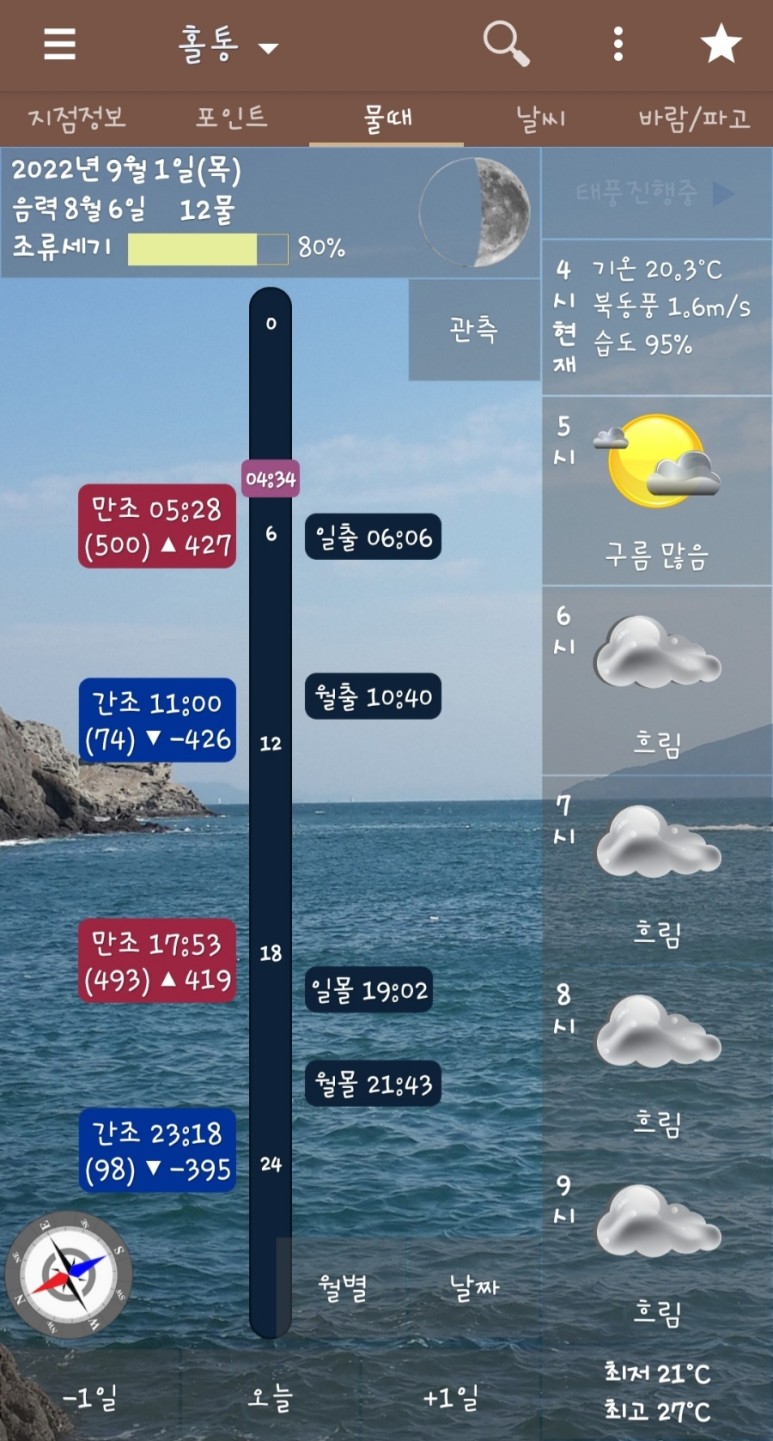Open the hamburger menu
The width and height of the screenshot is (773, 1441).
pyautogui.click(x=60, y=44)
